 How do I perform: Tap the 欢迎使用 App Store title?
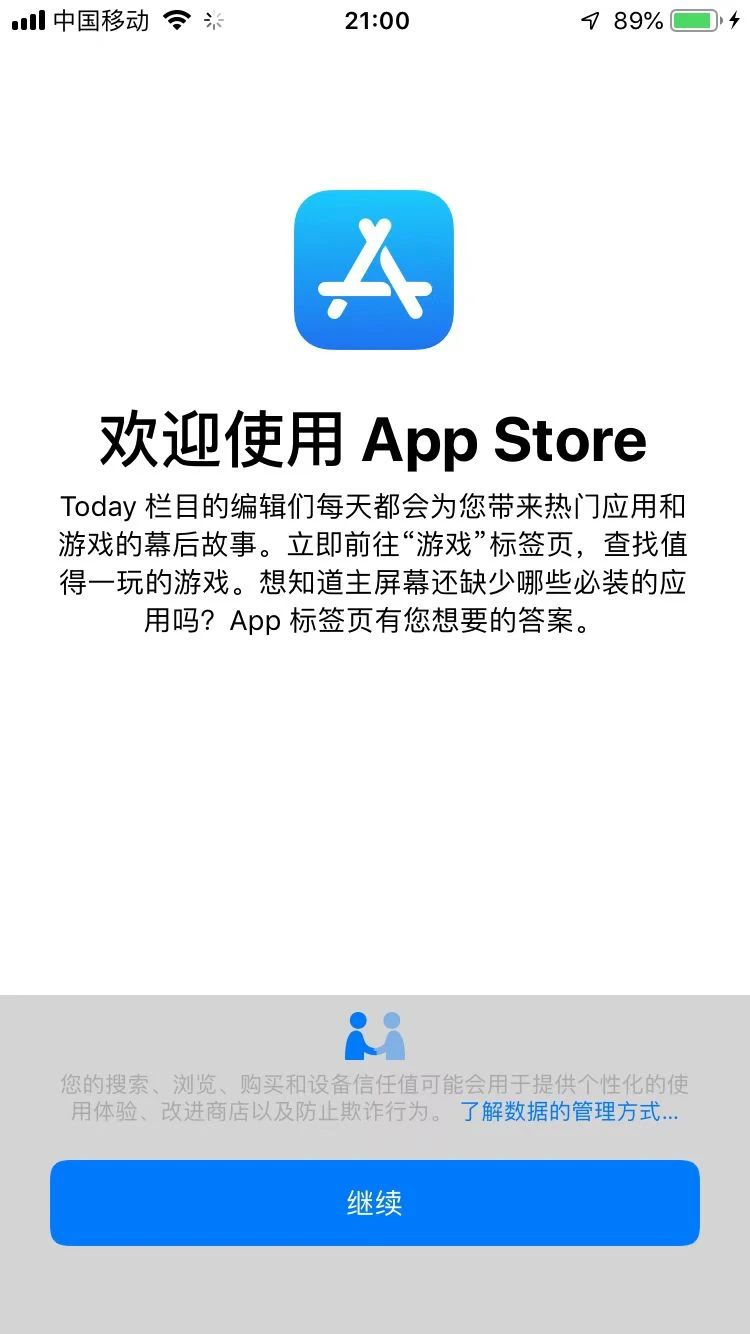coord(375,440)
